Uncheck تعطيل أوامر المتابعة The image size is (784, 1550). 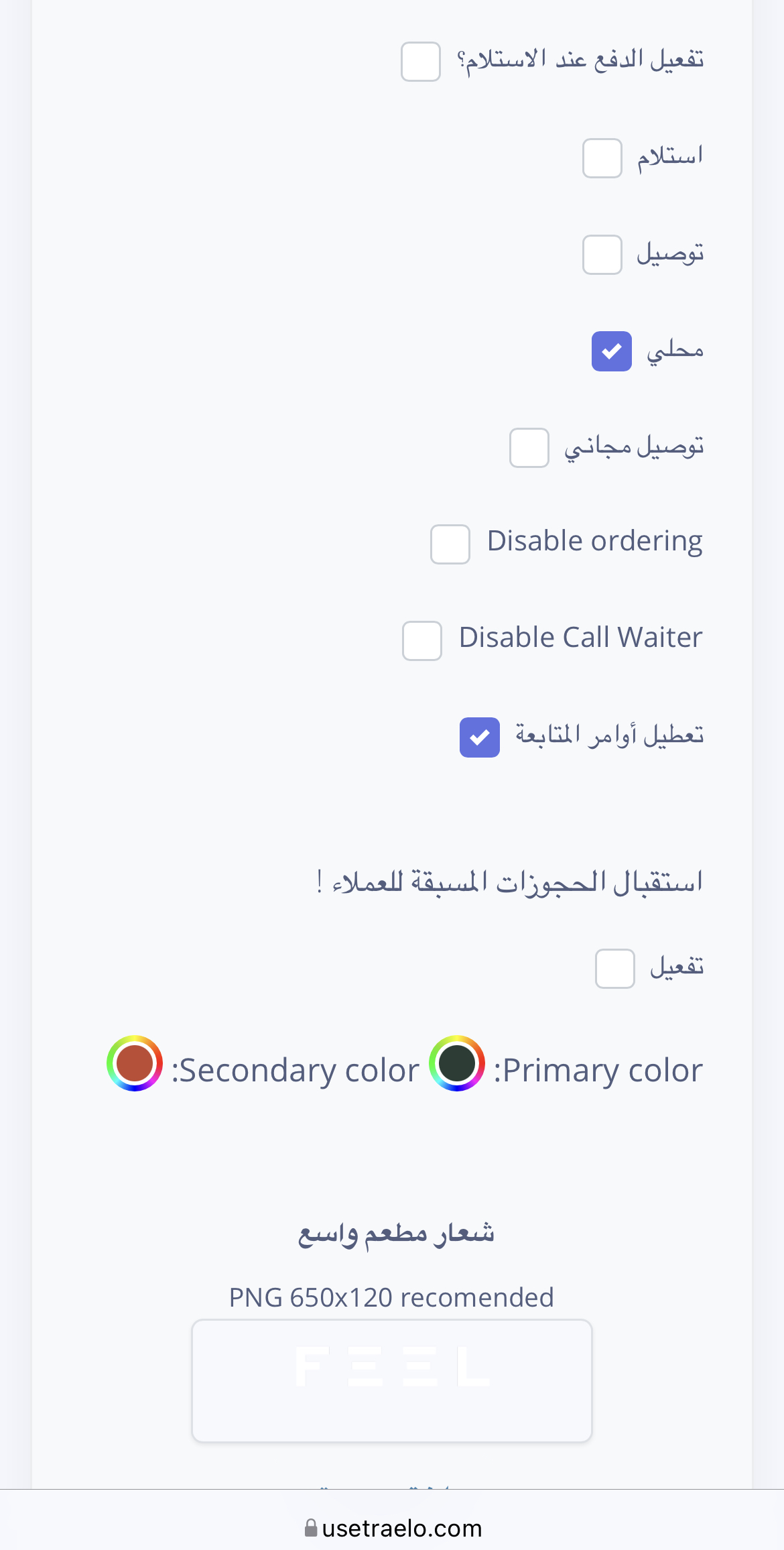(480, 737)
